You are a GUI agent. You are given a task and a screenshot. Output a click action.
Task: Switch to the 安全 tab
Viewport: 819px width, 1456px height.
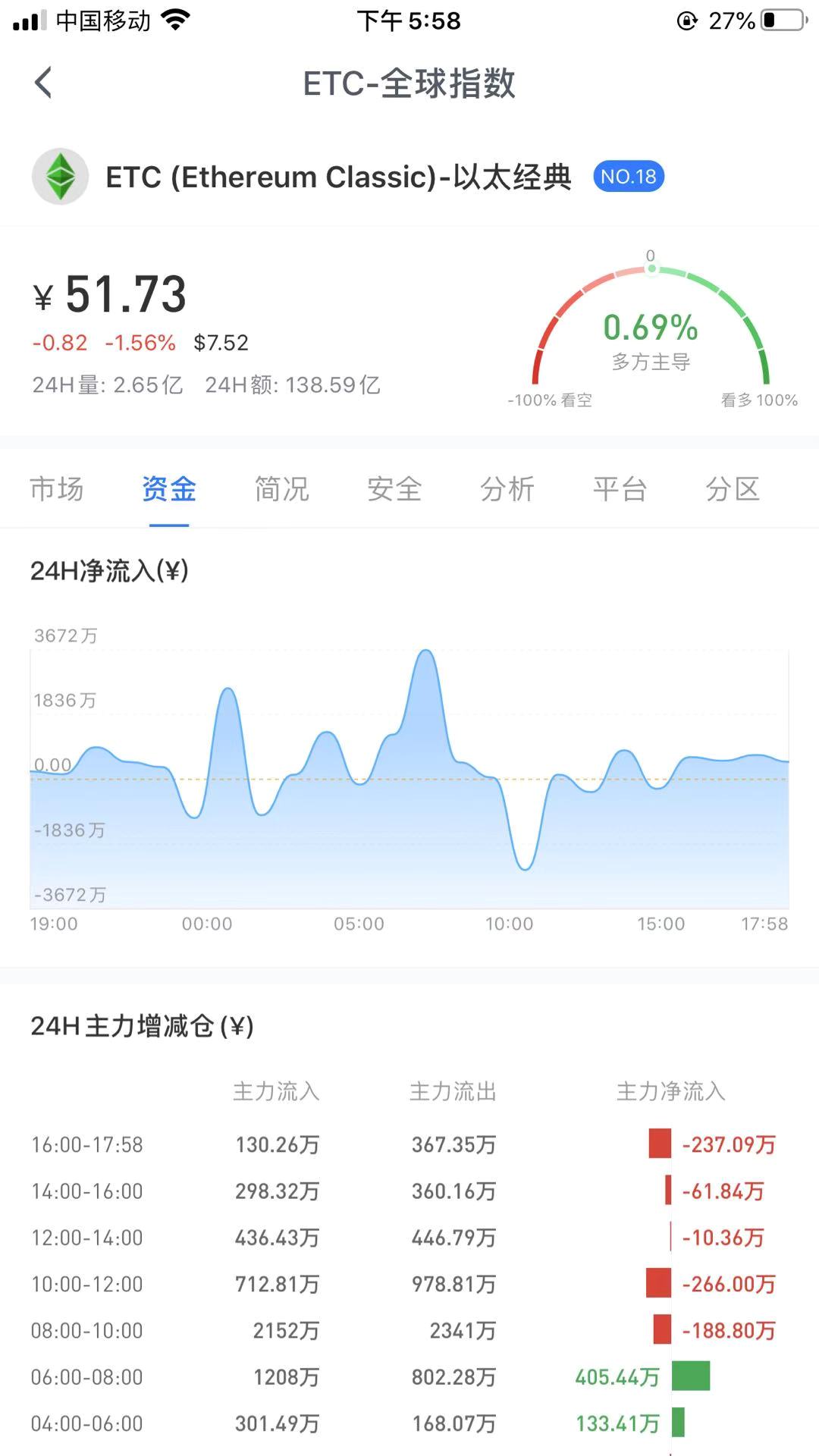click(x=394, y=489)
